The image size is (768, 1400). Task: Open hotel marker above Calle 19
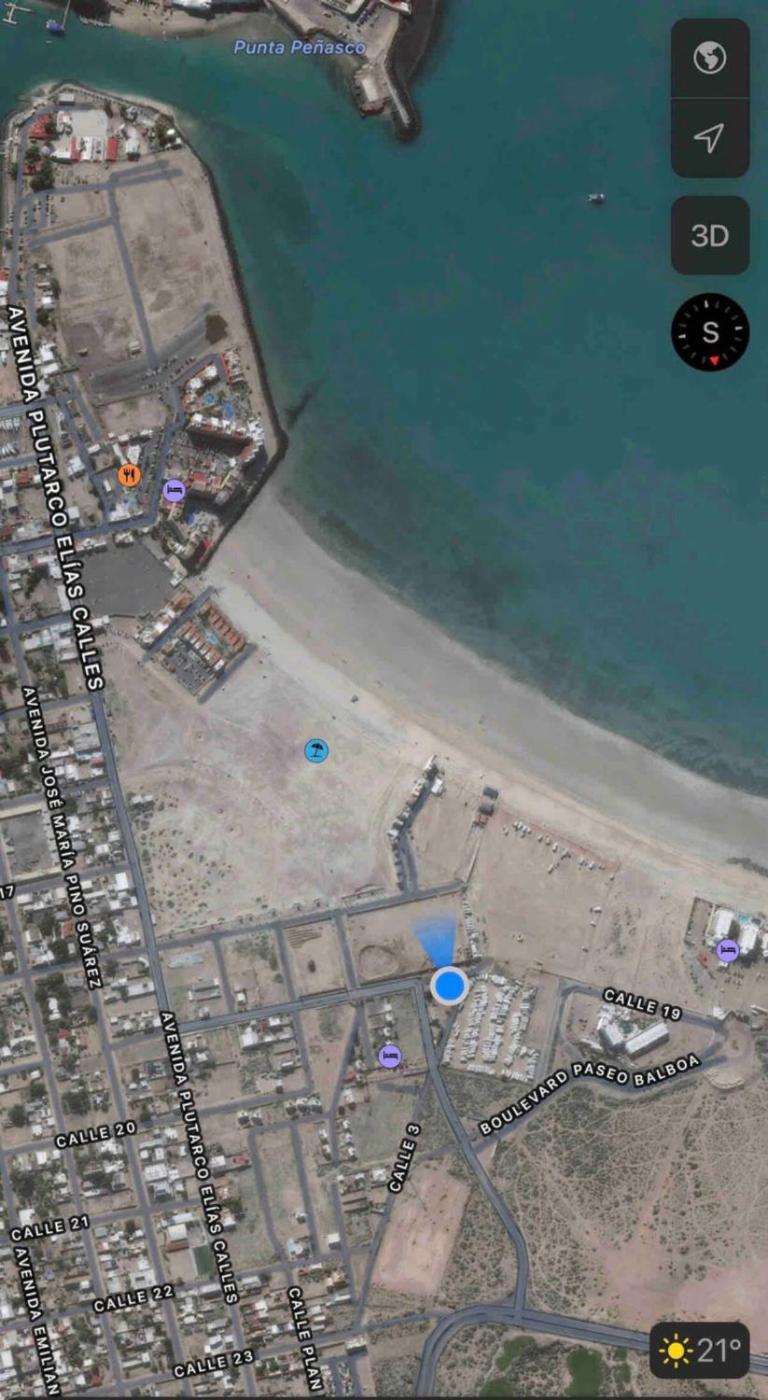(727, 950)
